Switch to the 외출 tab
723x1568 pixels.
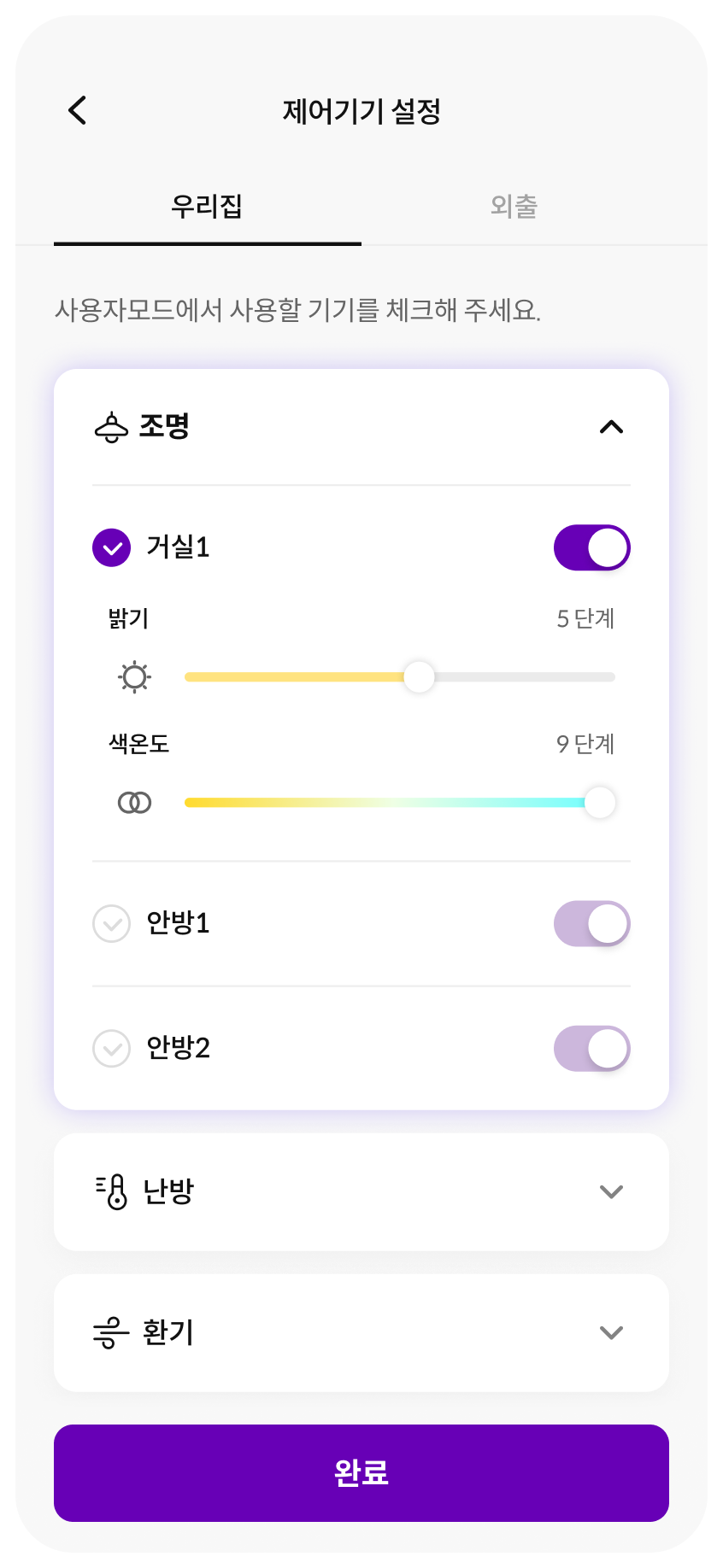[x=514, y=207]
